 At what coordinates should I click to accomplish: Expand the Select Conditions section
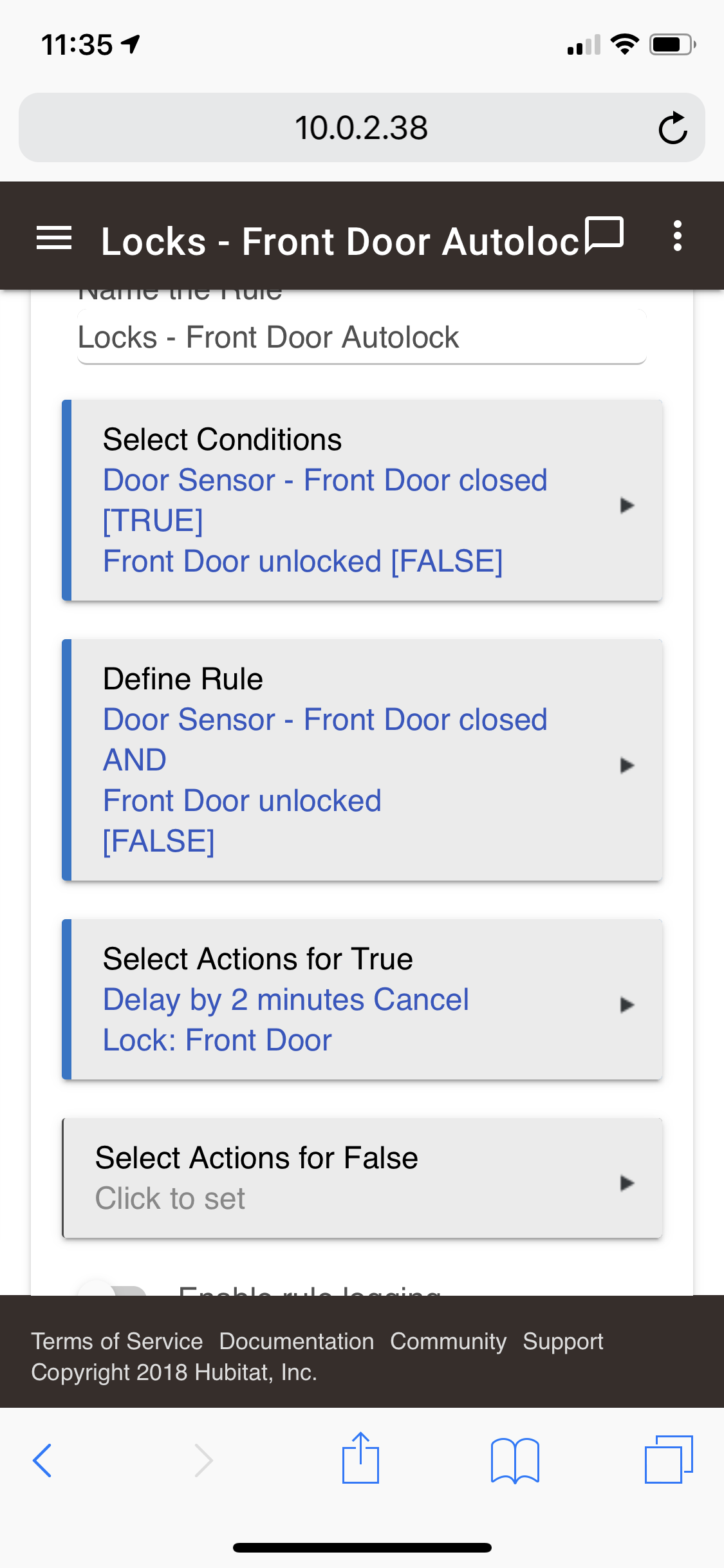(x=362, y=500)
